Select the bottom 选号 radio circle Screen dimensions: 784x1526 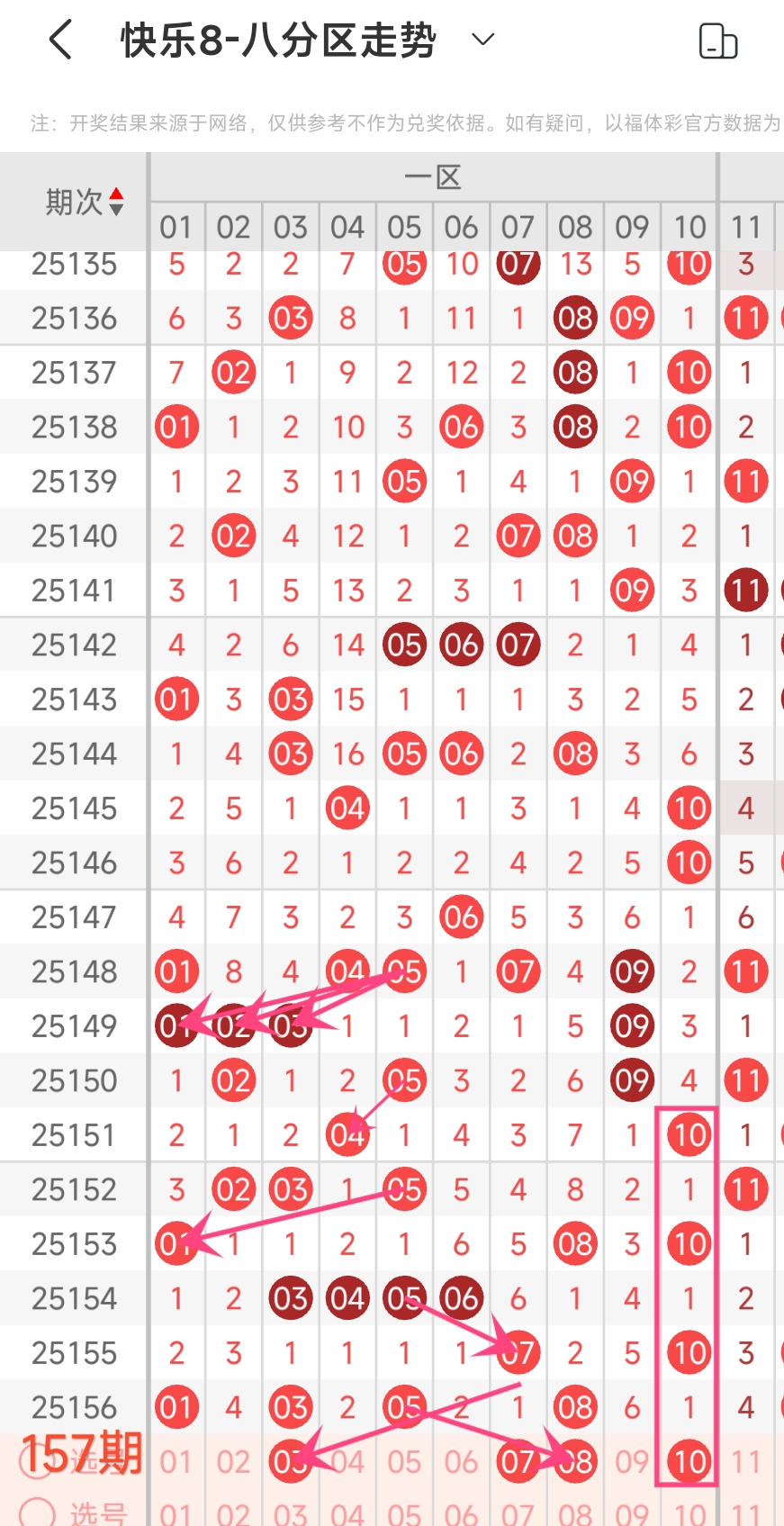[x=37, y=1512]
